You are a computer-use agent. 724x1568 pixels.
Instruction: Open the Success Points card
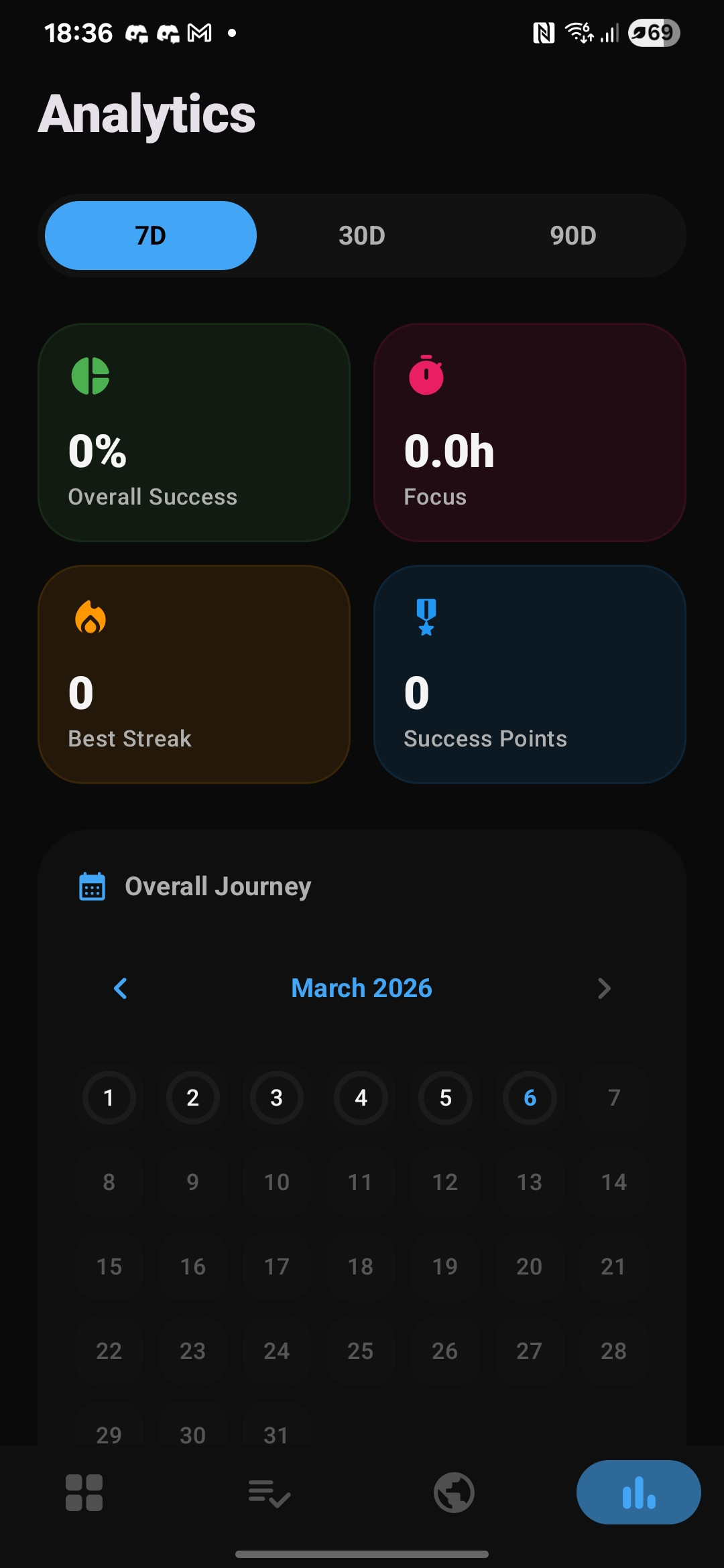pyautogui.click(x=530, y=674)
